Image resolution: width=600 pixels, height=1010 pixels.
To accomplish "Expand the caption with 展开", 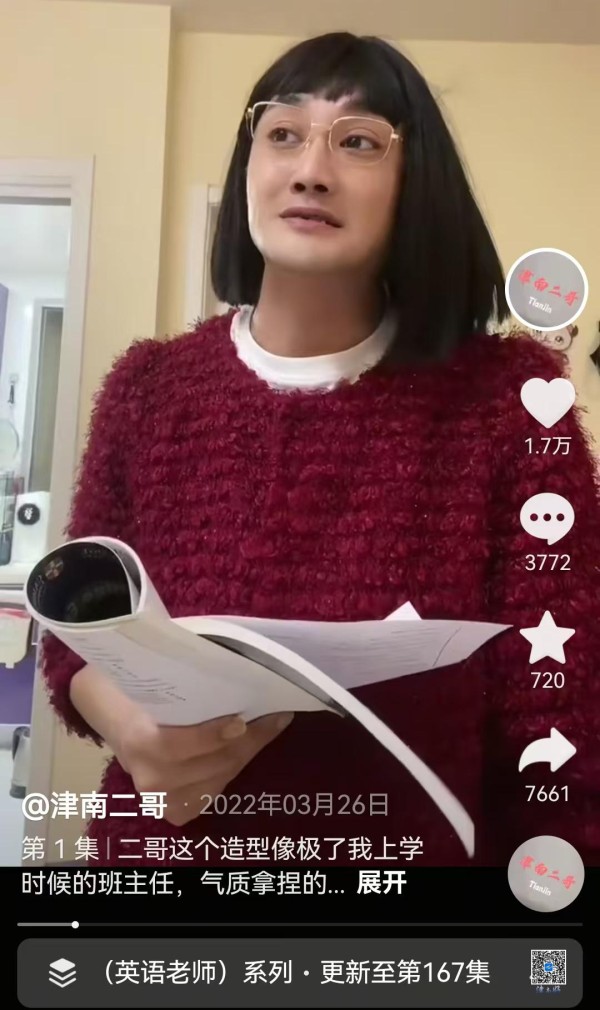I will (381, 883).
